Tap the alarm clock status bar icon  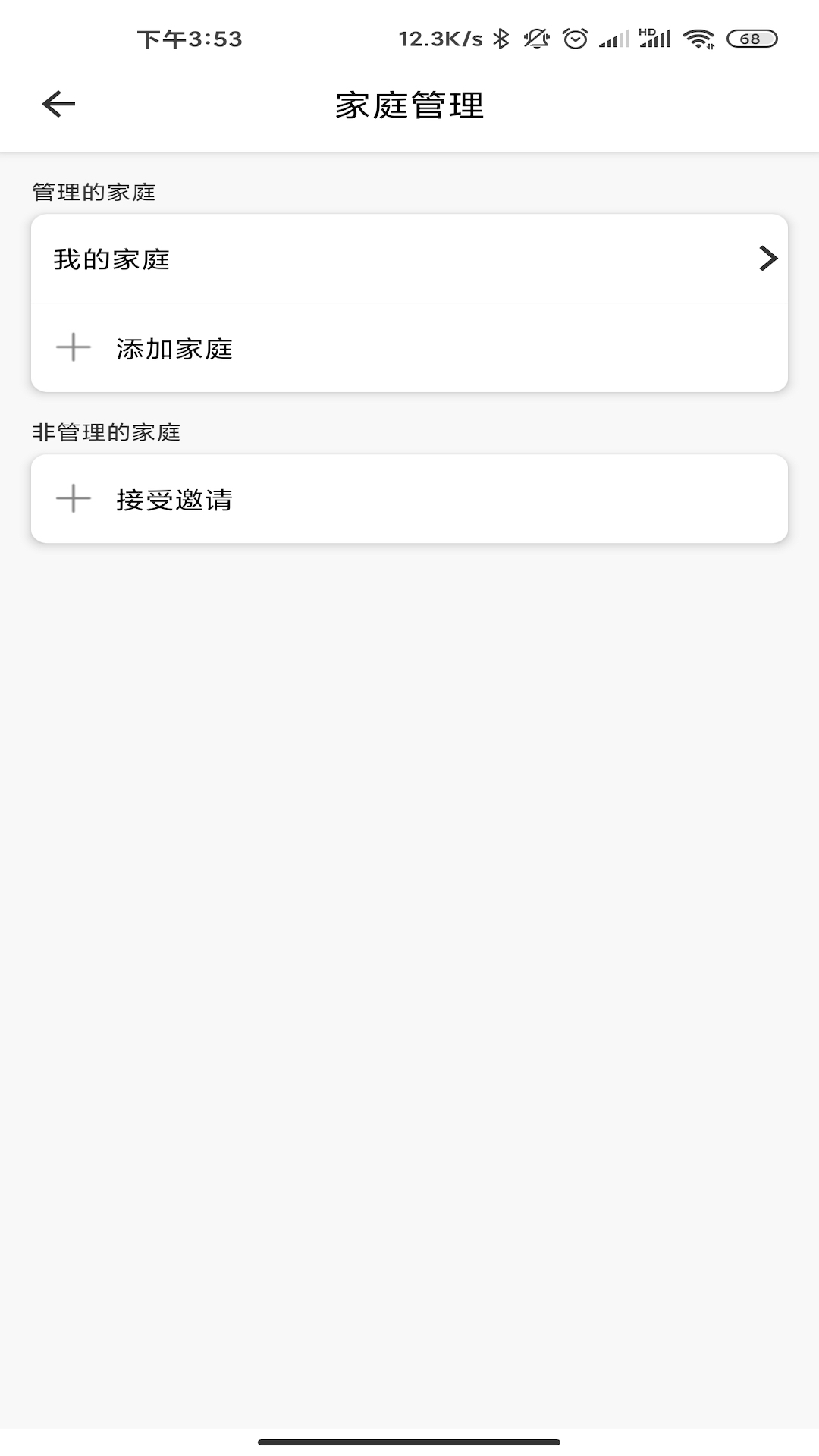click(x=575, y=38)
